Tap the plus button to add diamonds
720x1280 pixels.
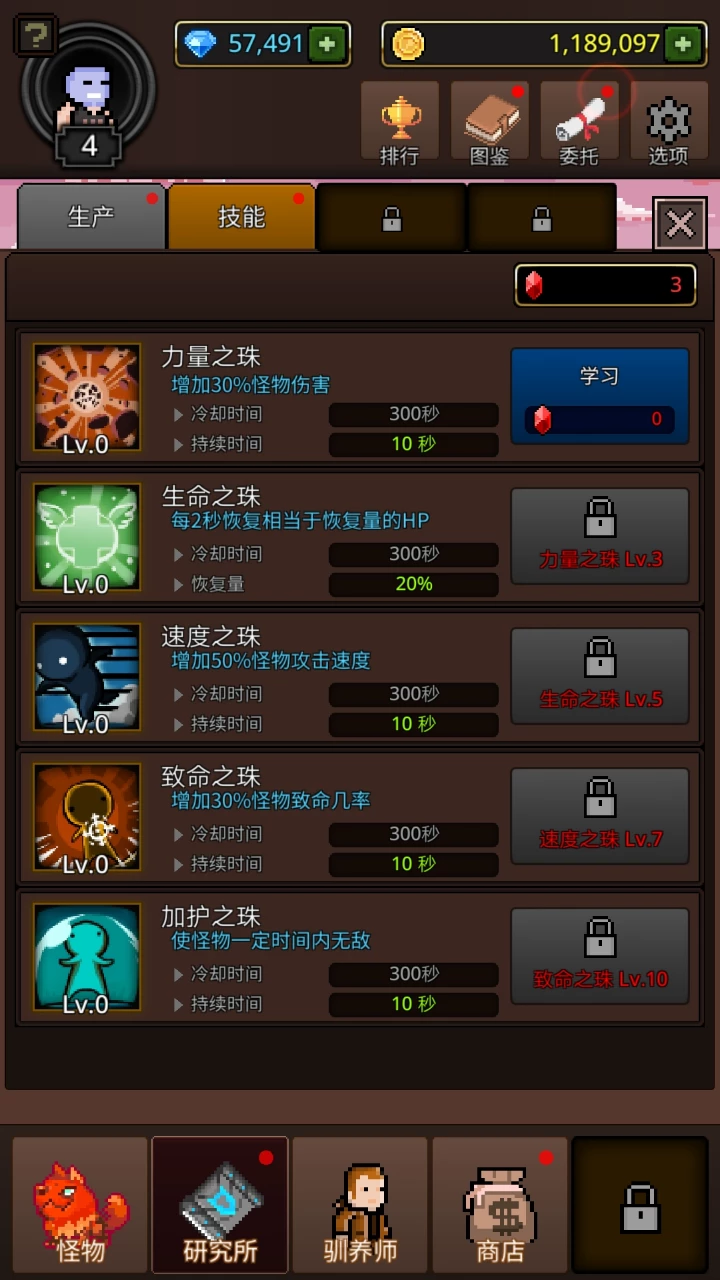pyautogui.click(x=328, y=44)
